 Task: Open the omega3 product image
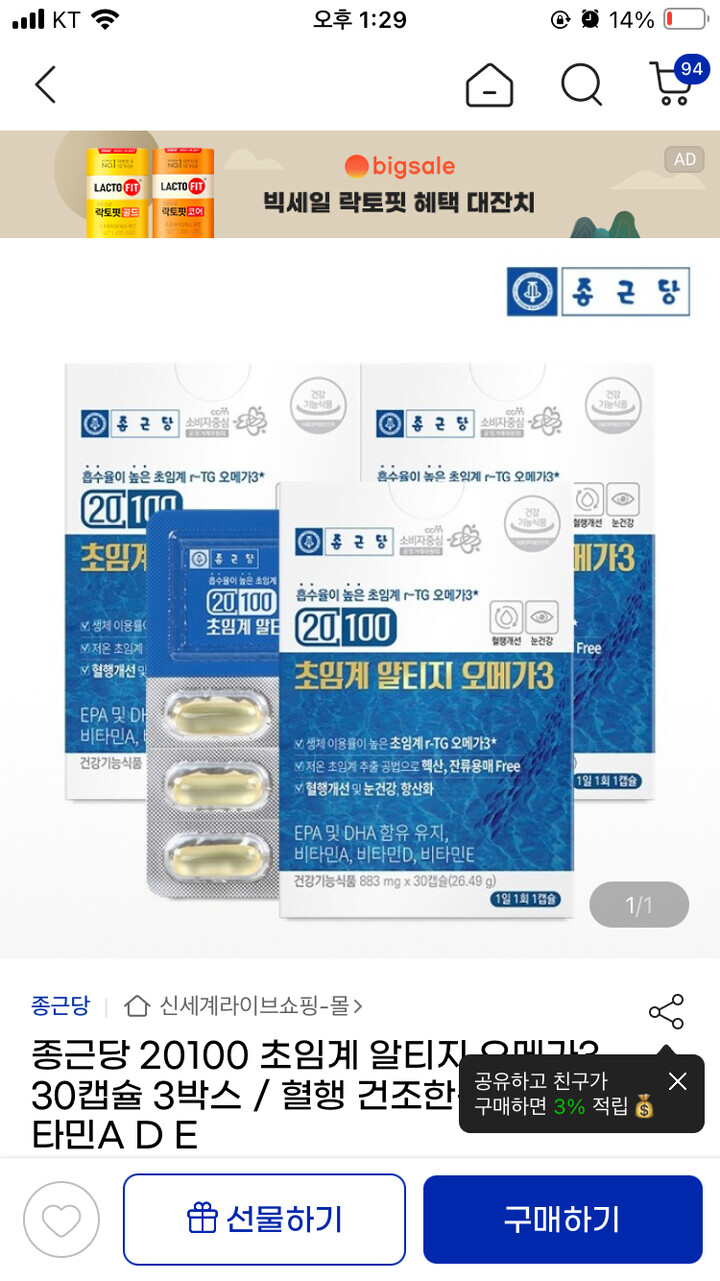click(x=360, y=598)
